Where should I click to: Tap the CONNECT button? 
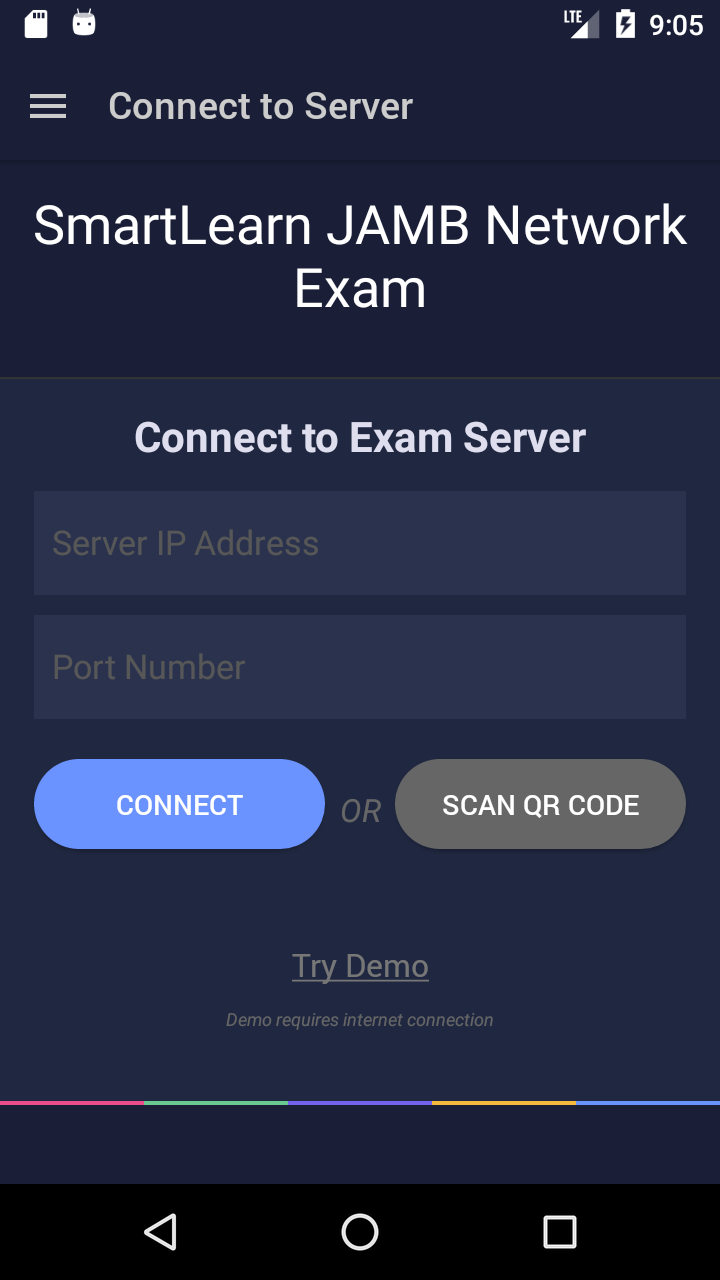tap(179, 804)
